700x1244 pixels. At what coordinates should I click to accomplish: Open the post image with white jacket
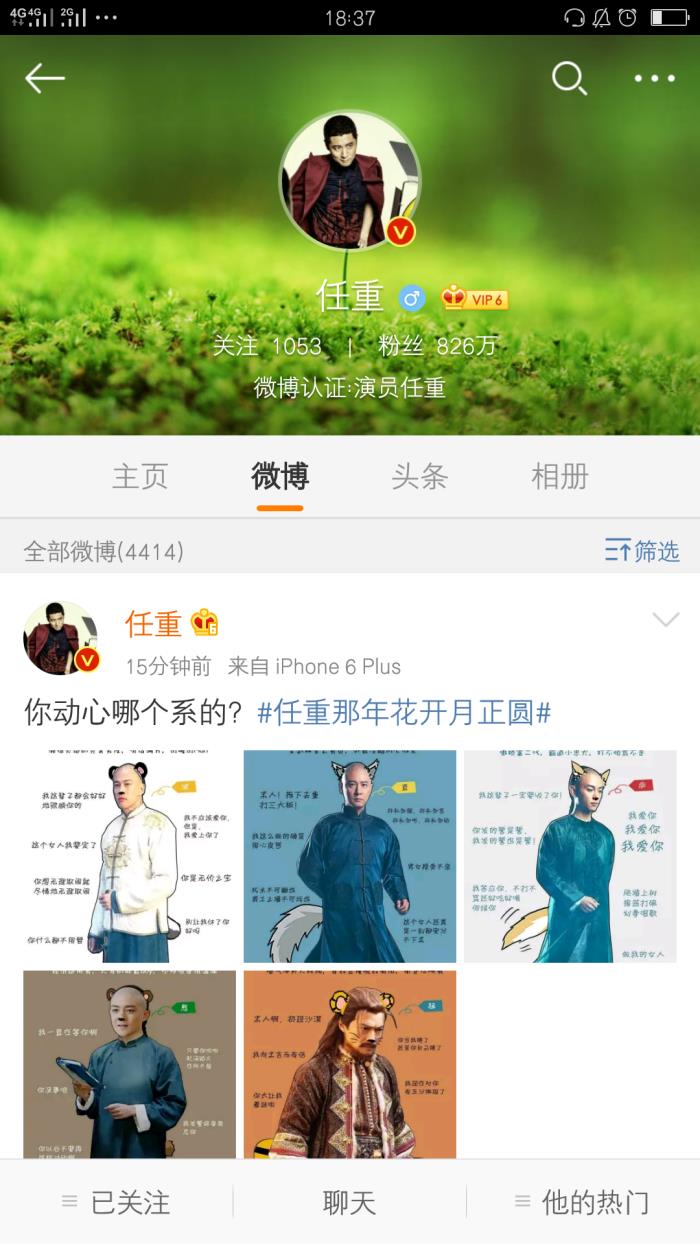click(x=130, y=856)
